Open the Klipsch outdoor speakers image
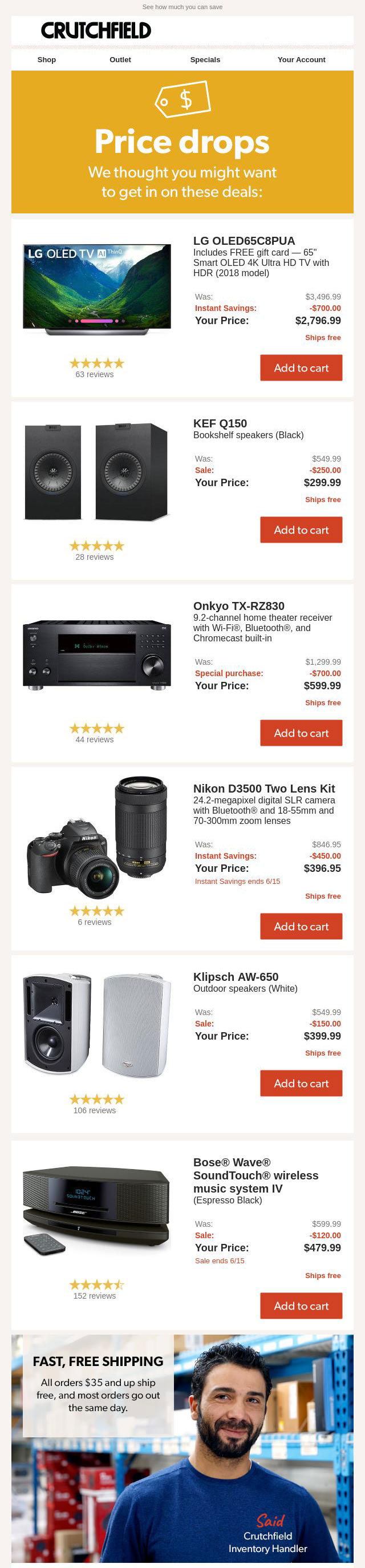This screenshot has width=365, height=1568. 97,1027
